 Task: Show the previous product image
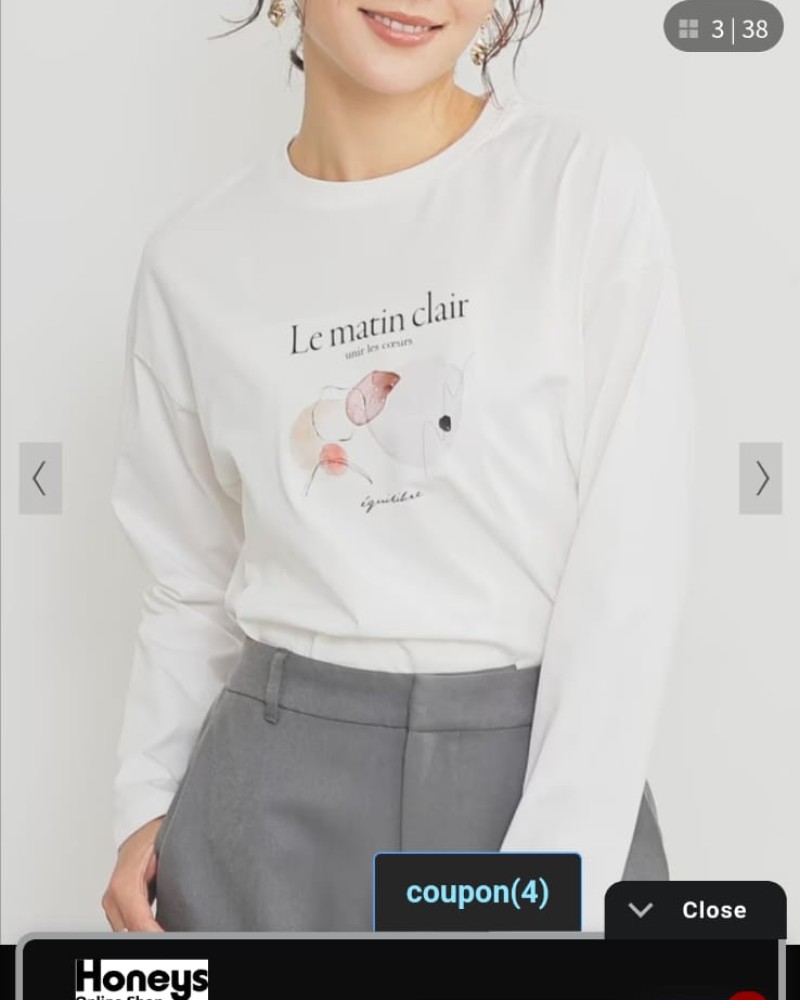click(40, 479)
